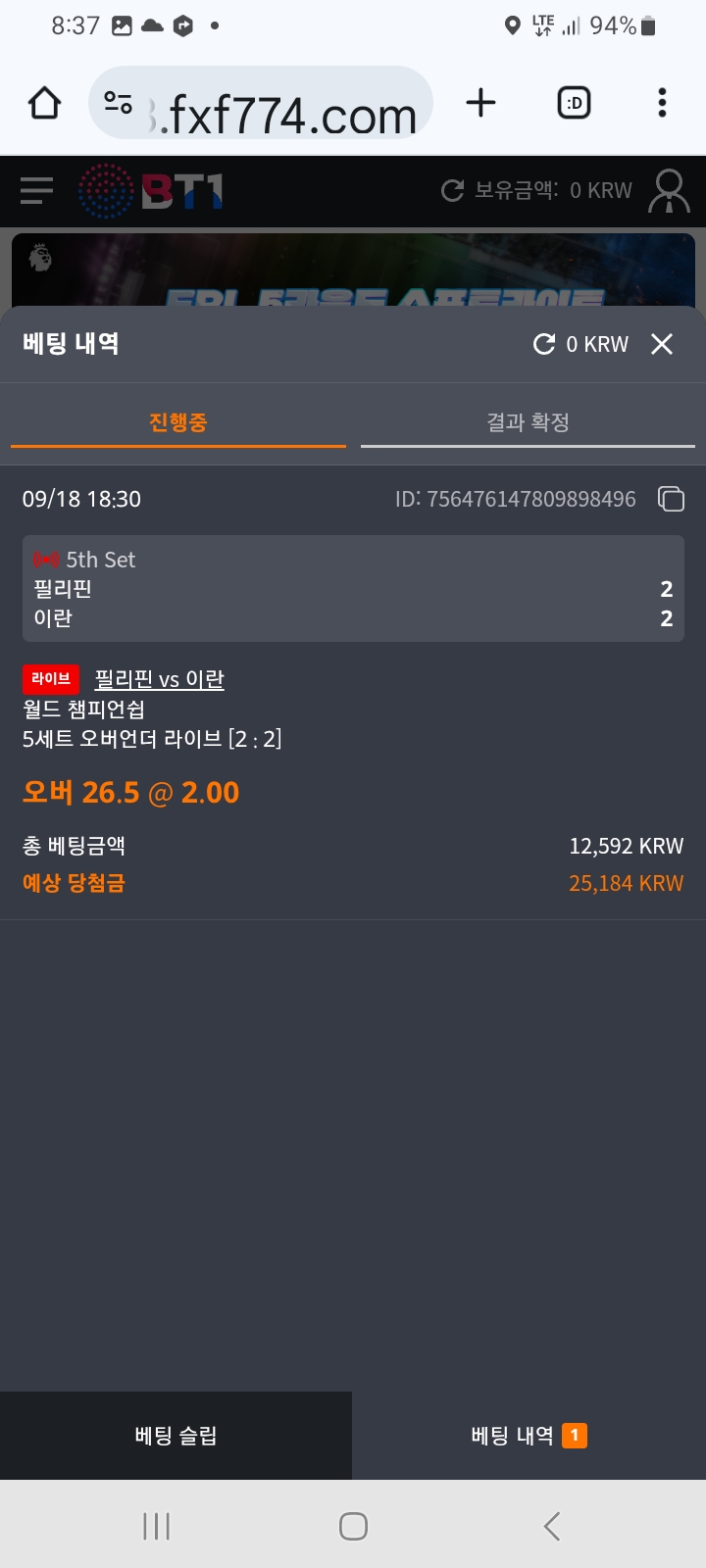Select the 진행중 tab
The width and height of the screenshot is (706, 1568).
click(x=177, y=422)
